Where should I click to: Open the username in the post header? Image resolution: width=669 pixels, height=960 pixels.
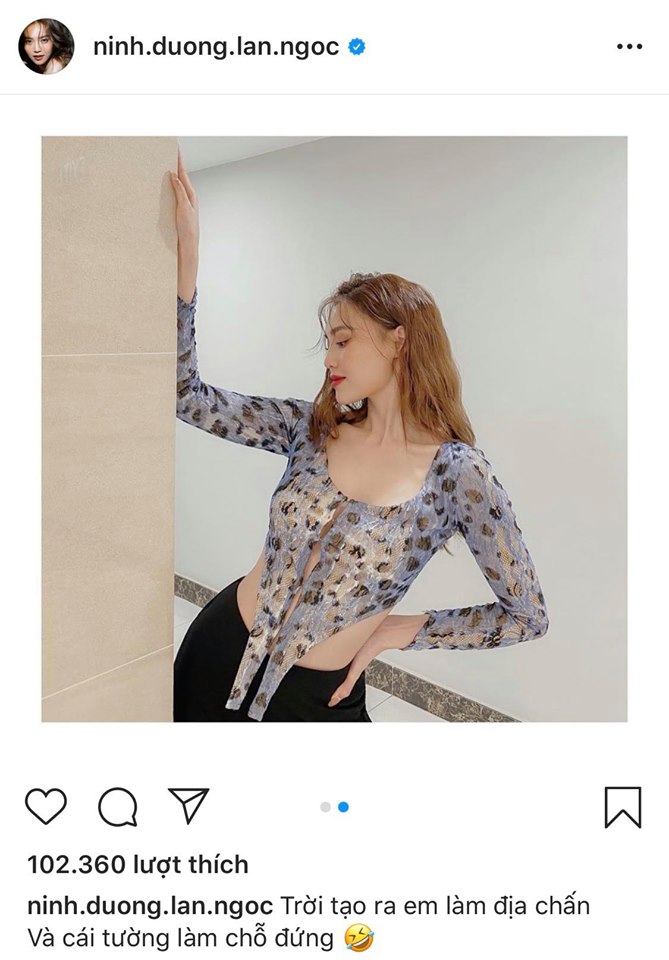point(214,47)
